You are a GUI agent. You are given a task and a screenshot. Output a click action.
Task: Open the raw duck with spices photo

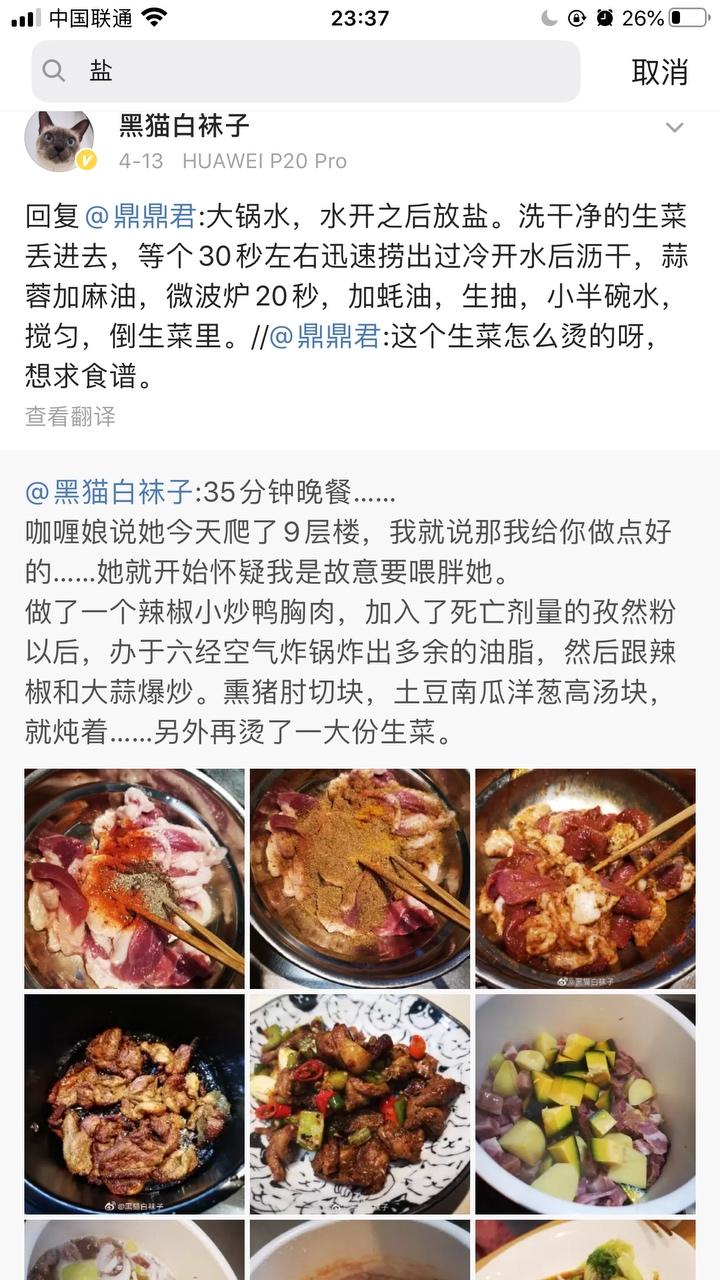pyautogui.click(x=133, y=877)
